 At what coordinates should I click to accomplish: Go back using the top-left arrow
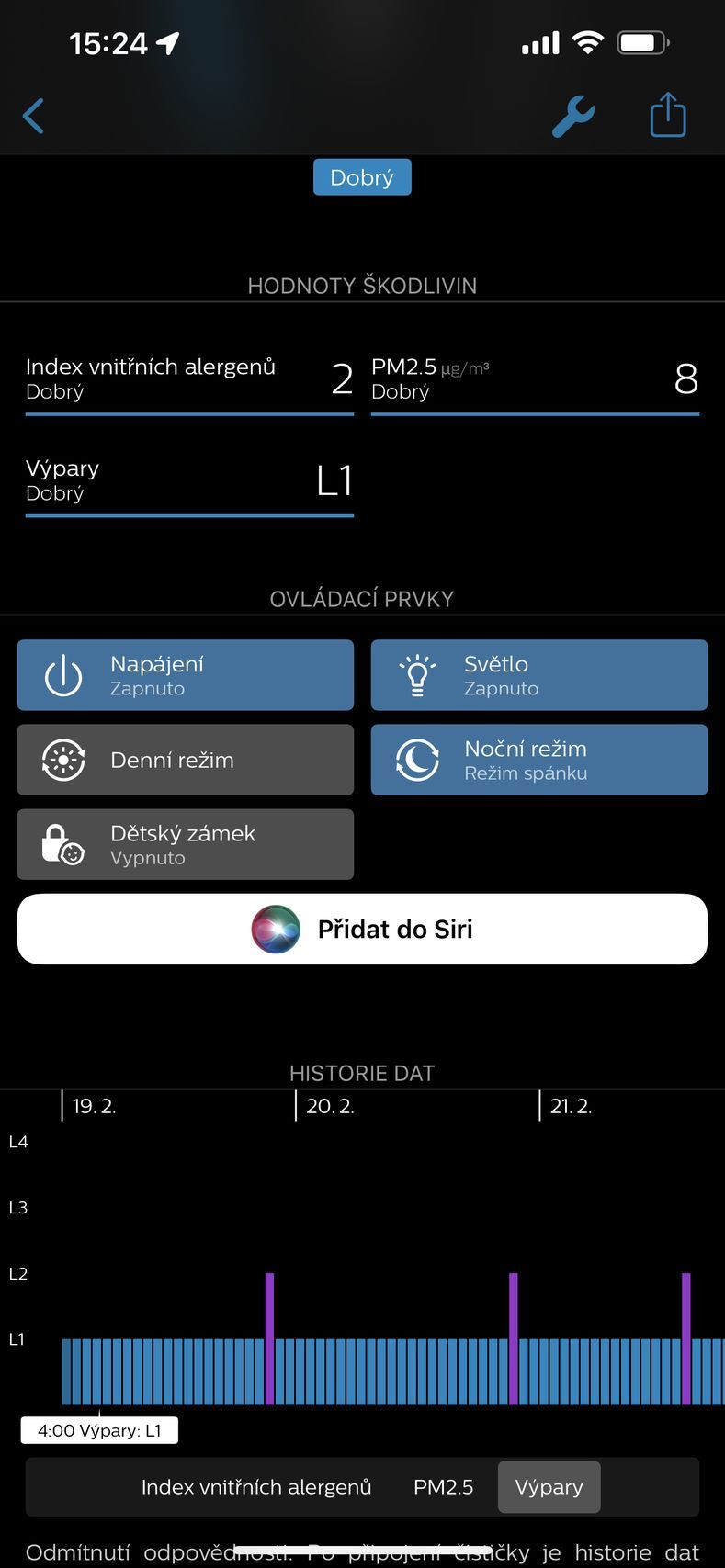pyautogui.click(x=33, y=117)
